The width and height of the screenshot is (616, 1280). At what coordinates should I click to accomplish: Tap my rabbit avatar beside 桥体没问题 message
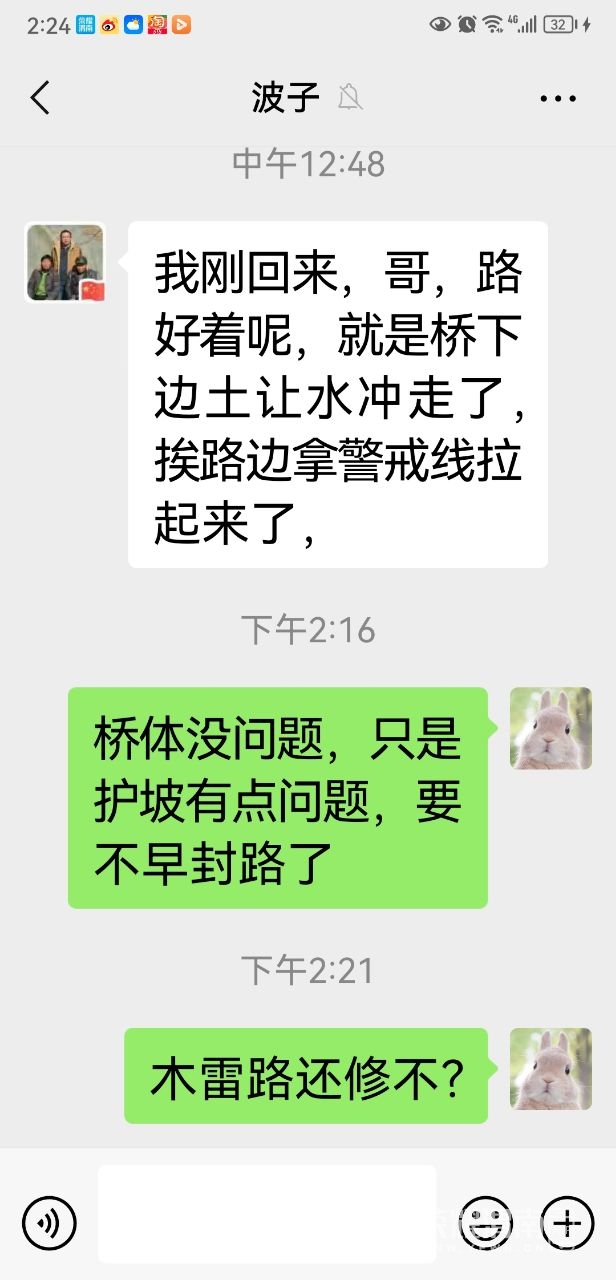point(550,728)
